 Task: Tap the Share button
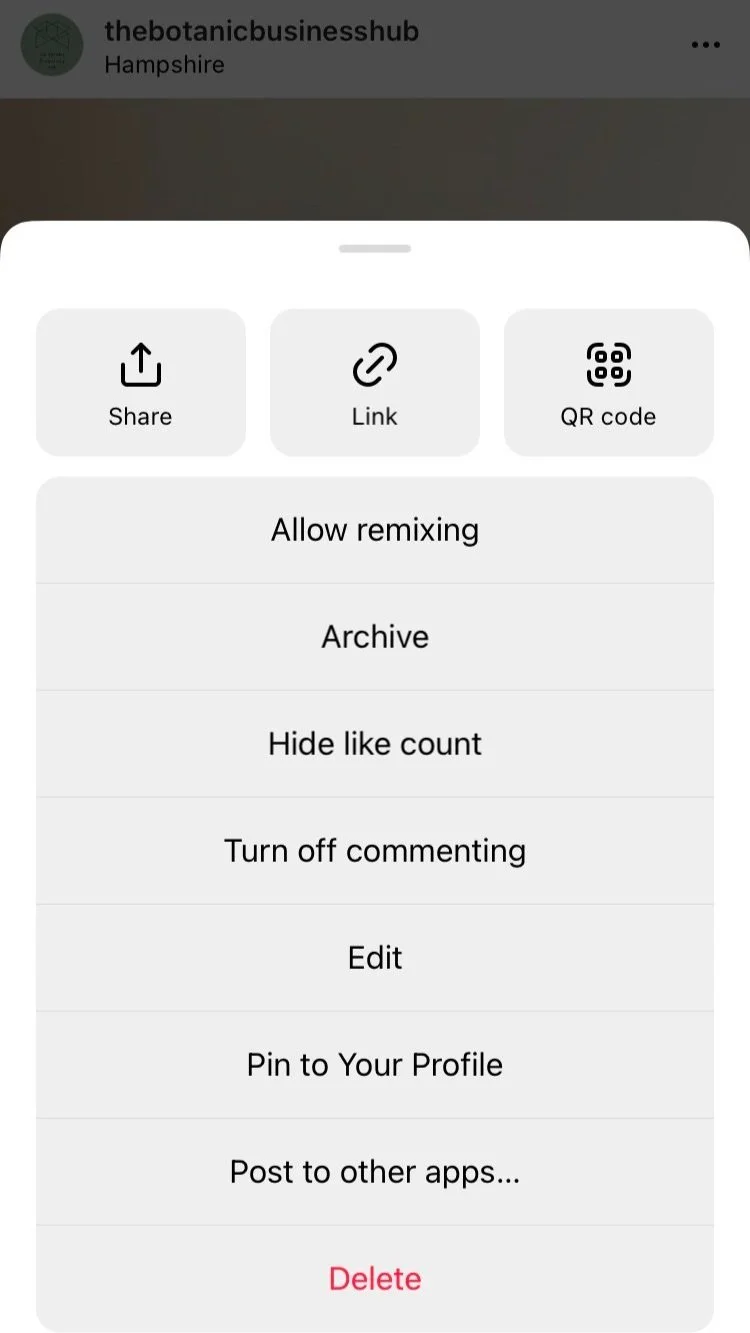click(x=140, y=382)
